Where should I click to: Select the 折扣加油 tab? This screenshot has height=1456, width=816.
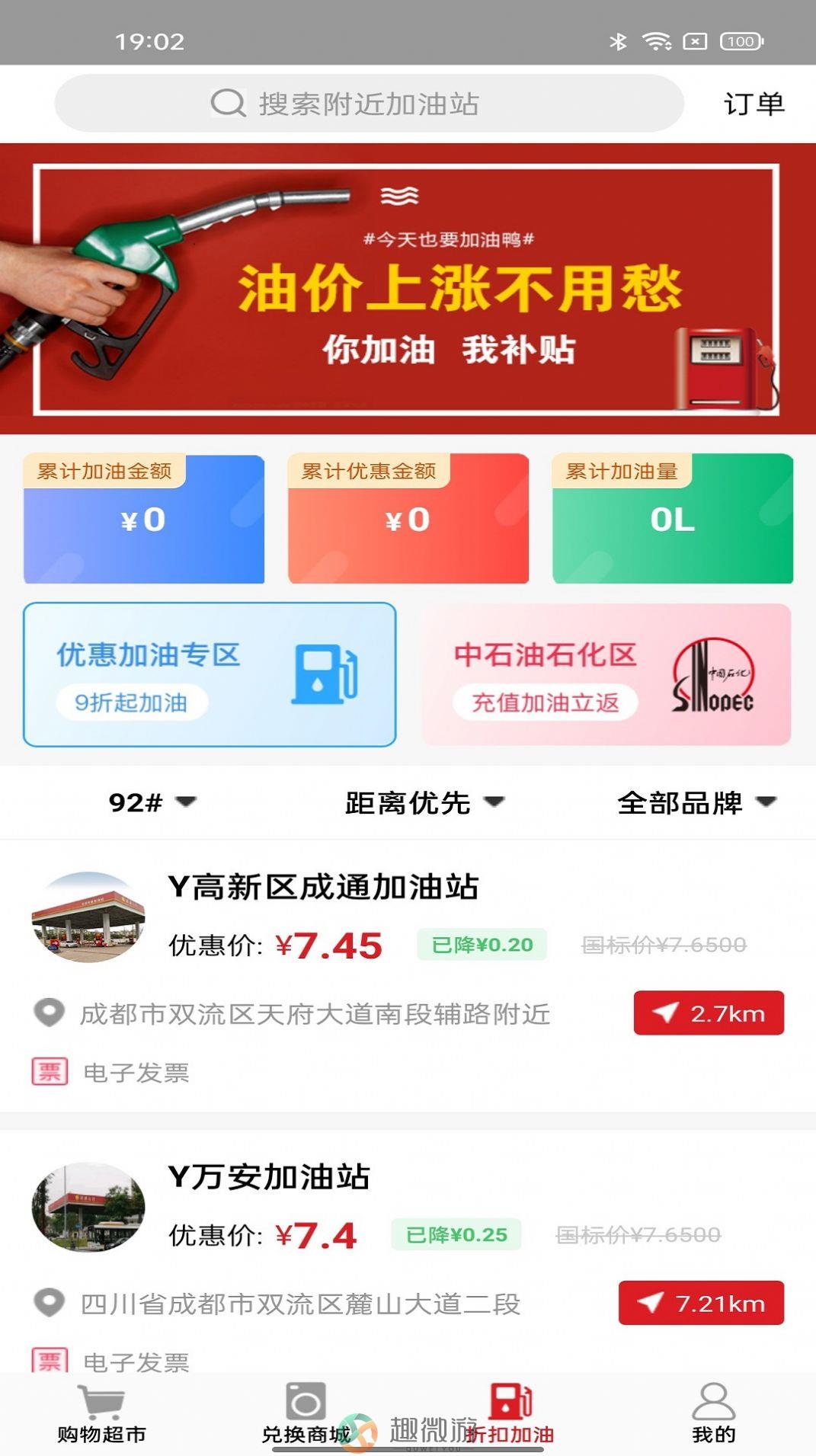pyautogui.click(x=510, y=1414)
